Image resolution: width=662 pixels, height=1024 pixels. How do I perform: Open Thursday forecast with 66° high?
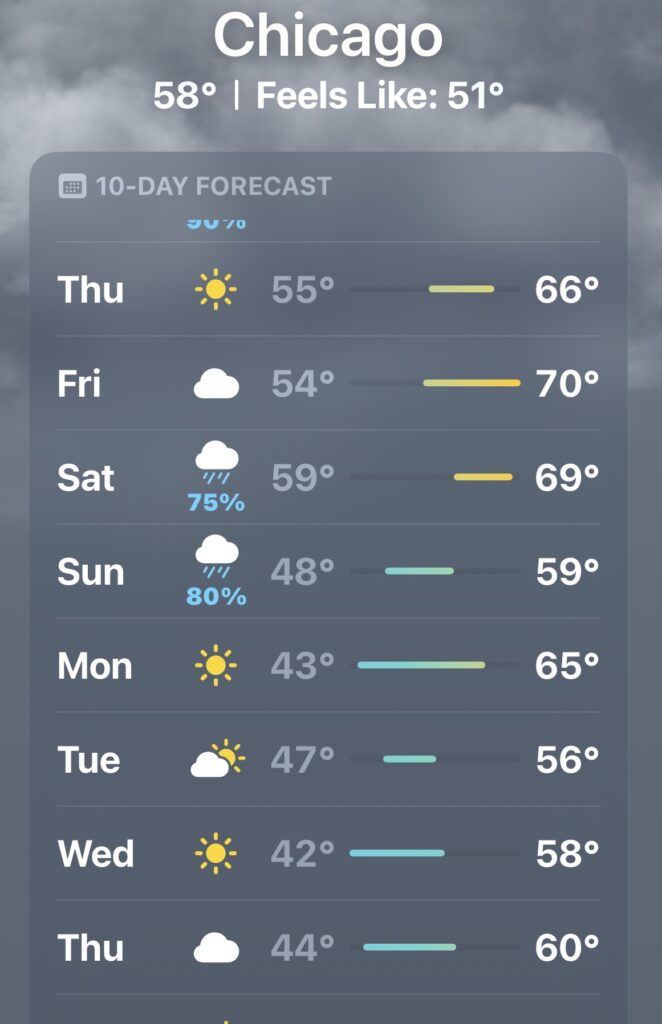click(328, 290)
